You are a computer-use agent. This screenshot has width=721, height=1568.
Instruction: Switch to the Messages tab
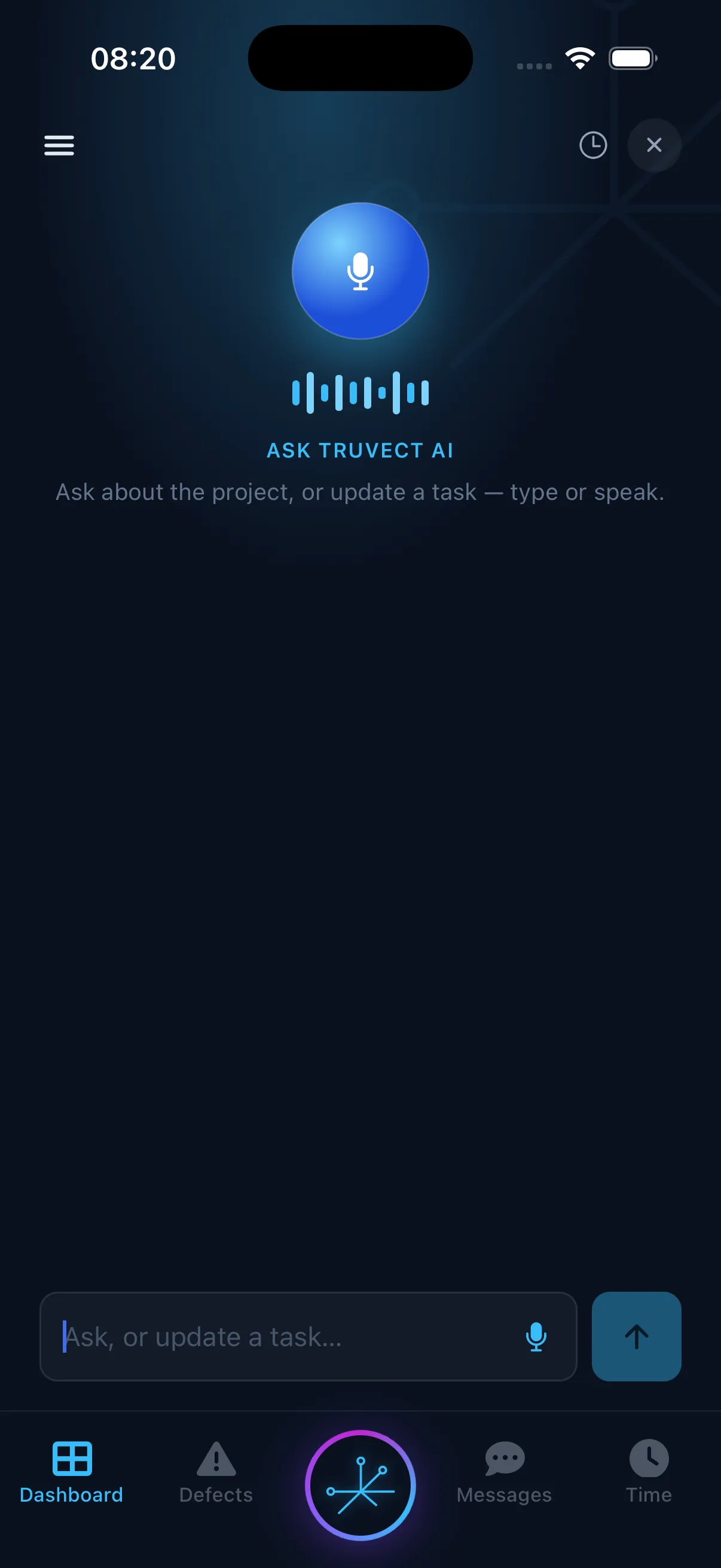(x=505, y=1472)
